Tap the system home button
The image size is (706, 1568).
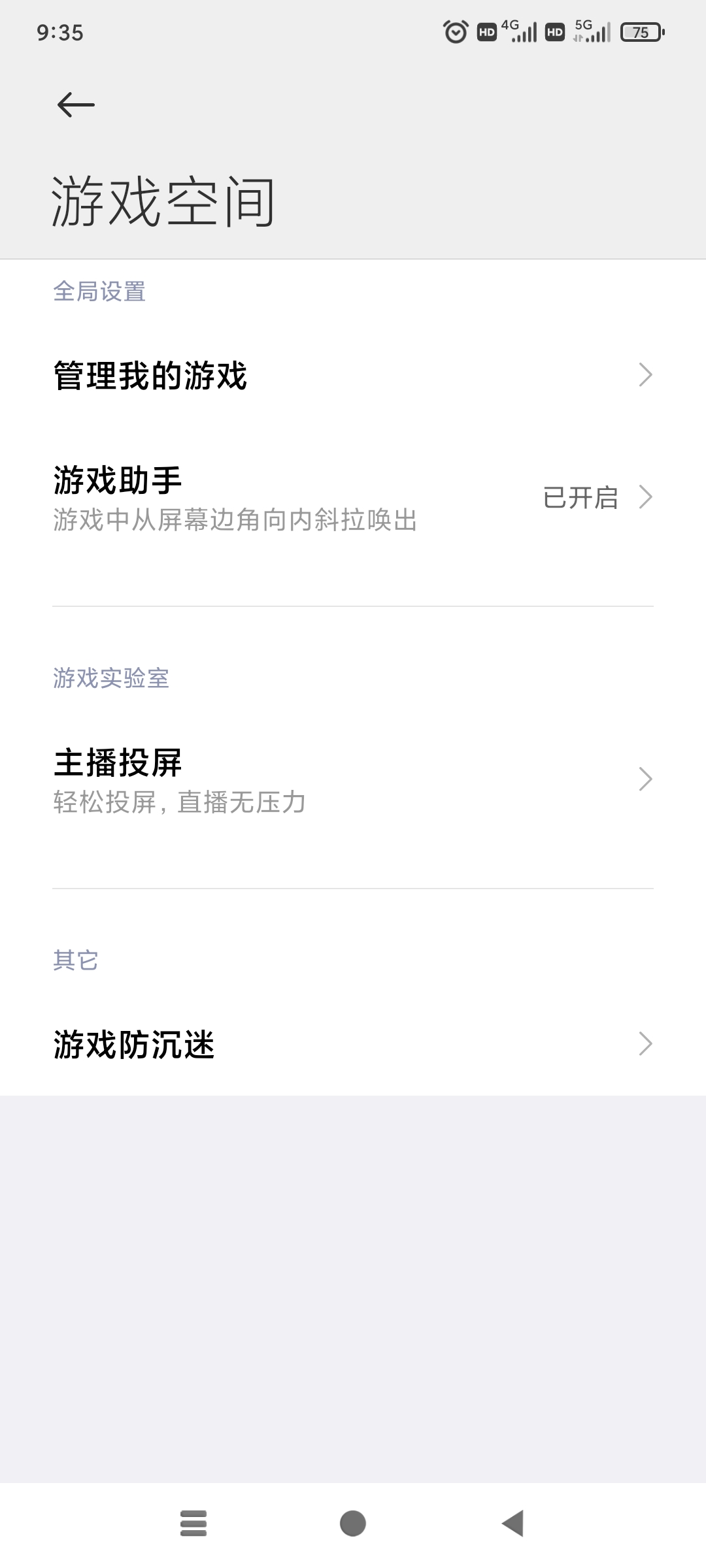pos(353,1524)
